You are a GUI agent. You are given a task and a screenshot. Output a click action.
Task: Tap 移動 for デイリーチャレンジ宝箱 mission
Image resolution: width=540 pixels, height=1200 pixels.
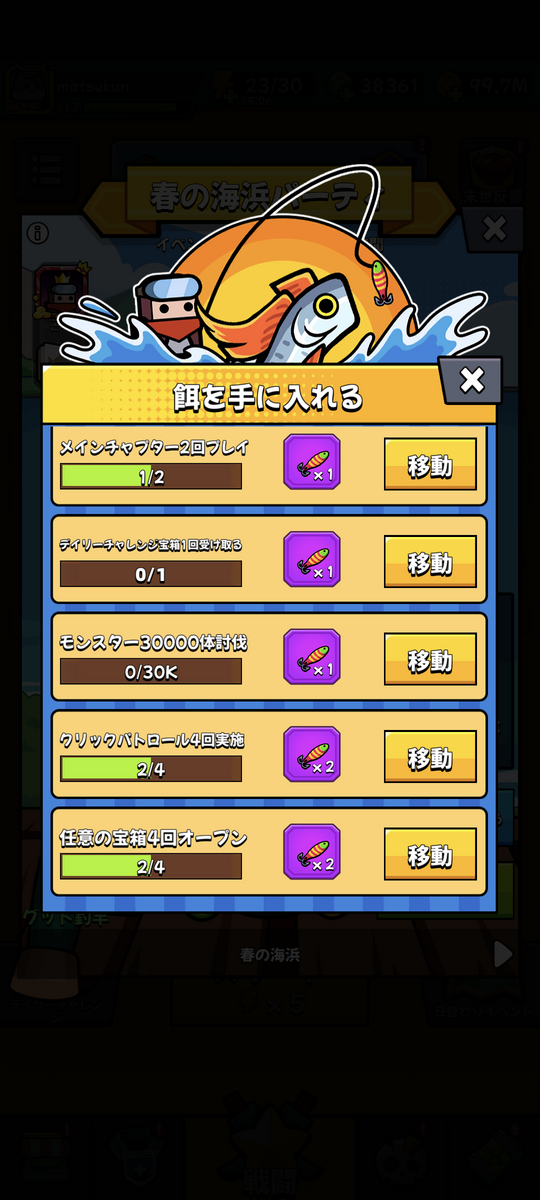tap(430, 563)
